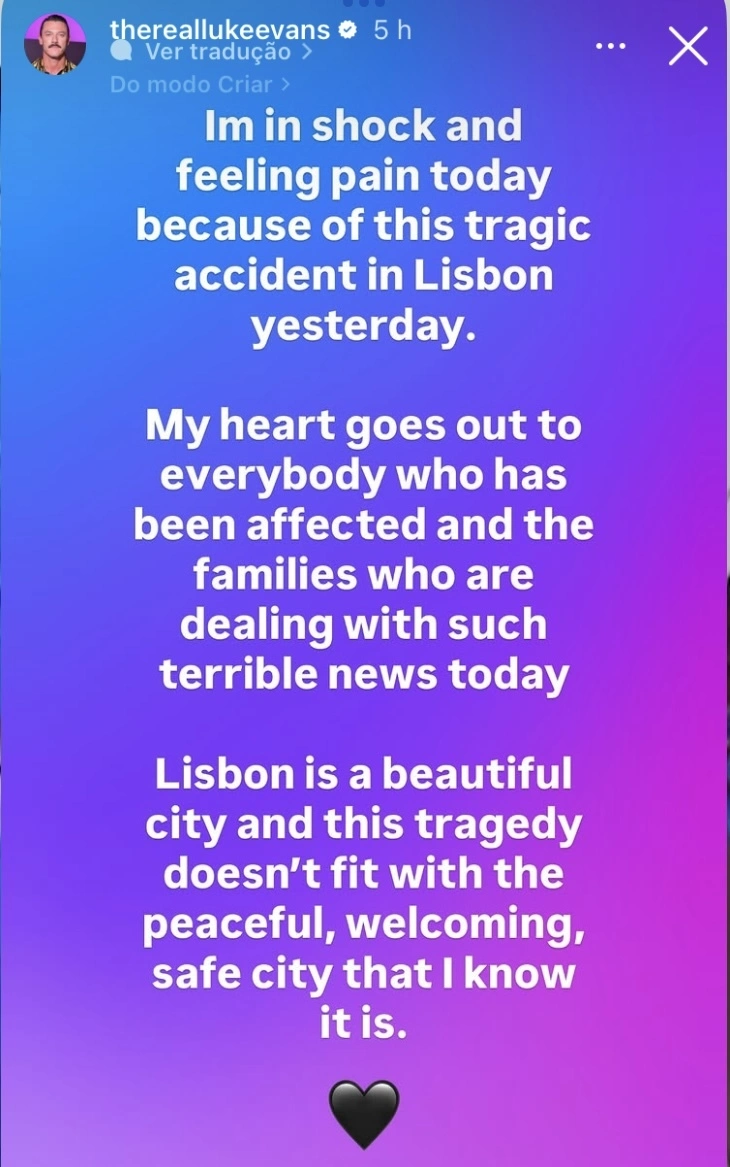Tap Ver tradução to translate the story
Viewport: 730px width, 1167px height.
218,52
